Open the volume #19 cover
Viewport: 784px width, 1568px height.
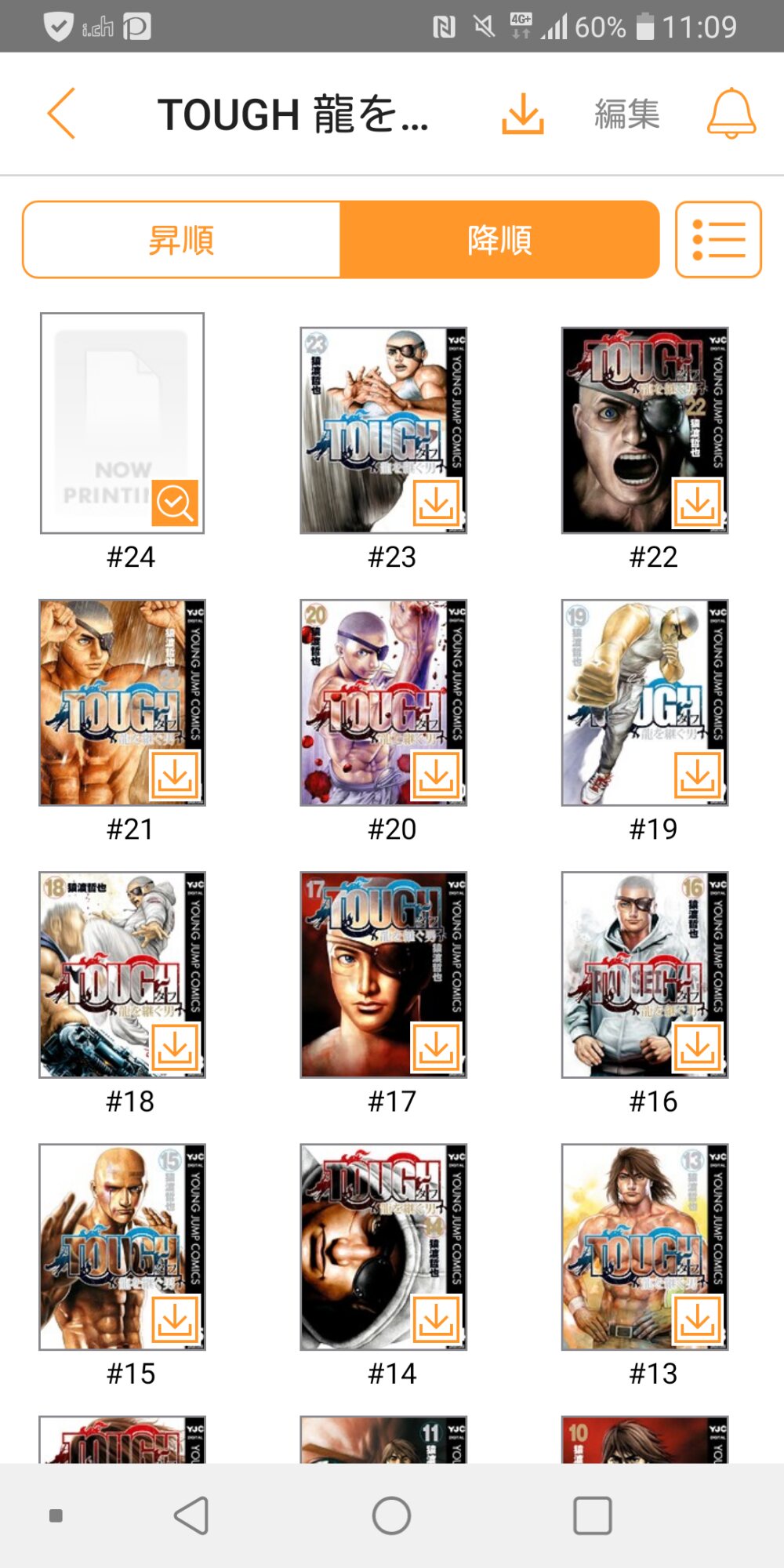[644, 702]
